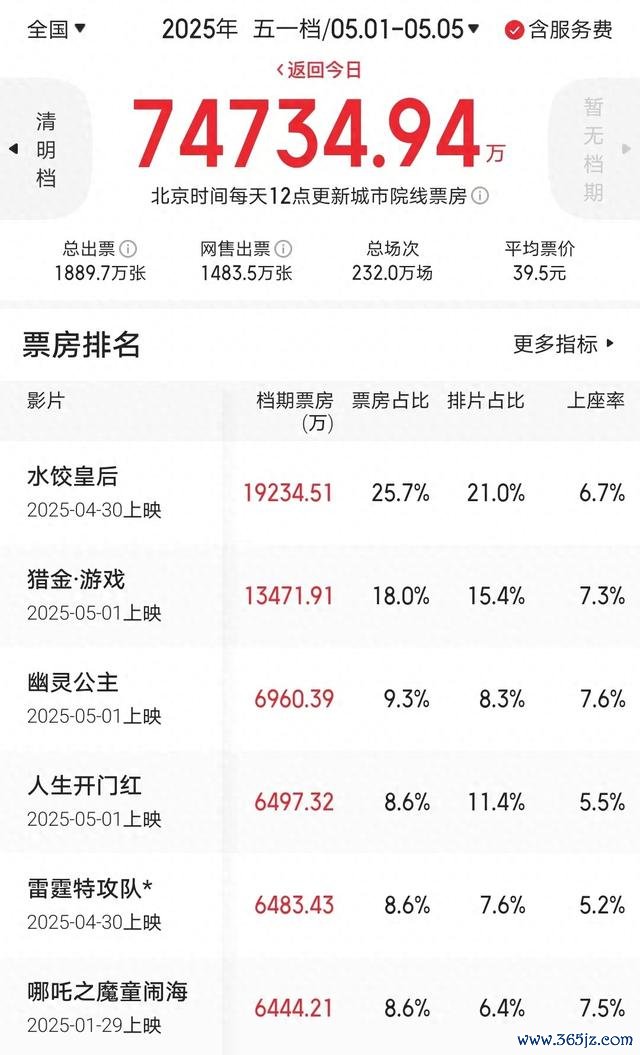Viewport: 640px width, 1055px height.
Task: Open the 全国 region dropdown
Action: pos(55,29)
